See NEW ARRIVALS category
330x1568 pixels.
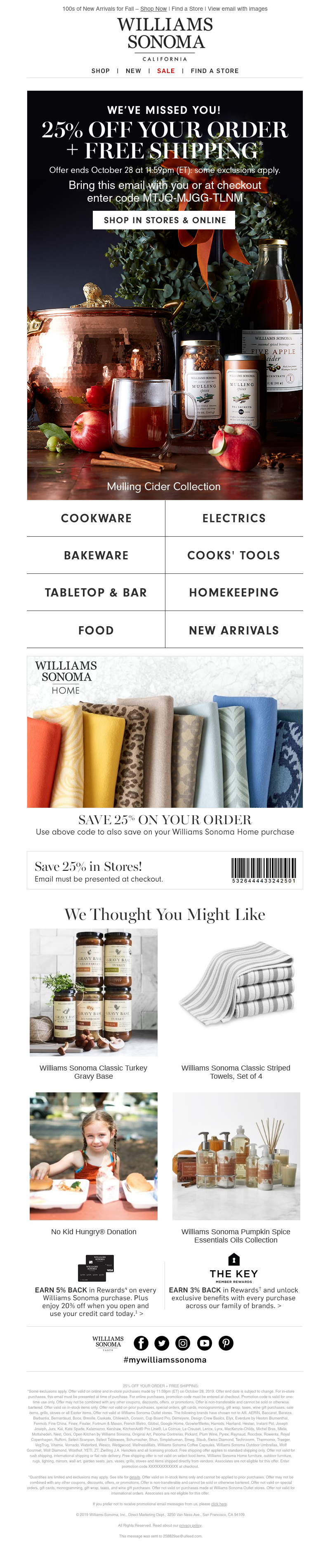(234, 630)
